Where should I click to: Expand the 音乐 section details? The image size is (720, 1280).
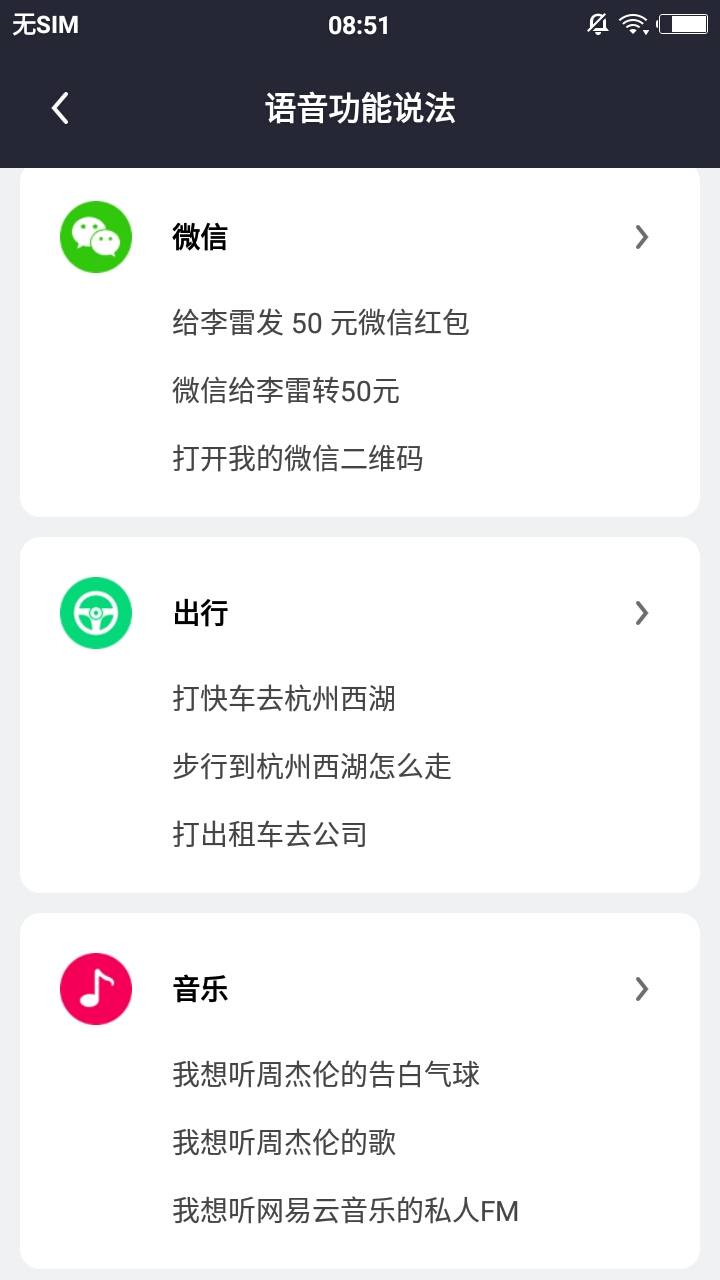641,988
